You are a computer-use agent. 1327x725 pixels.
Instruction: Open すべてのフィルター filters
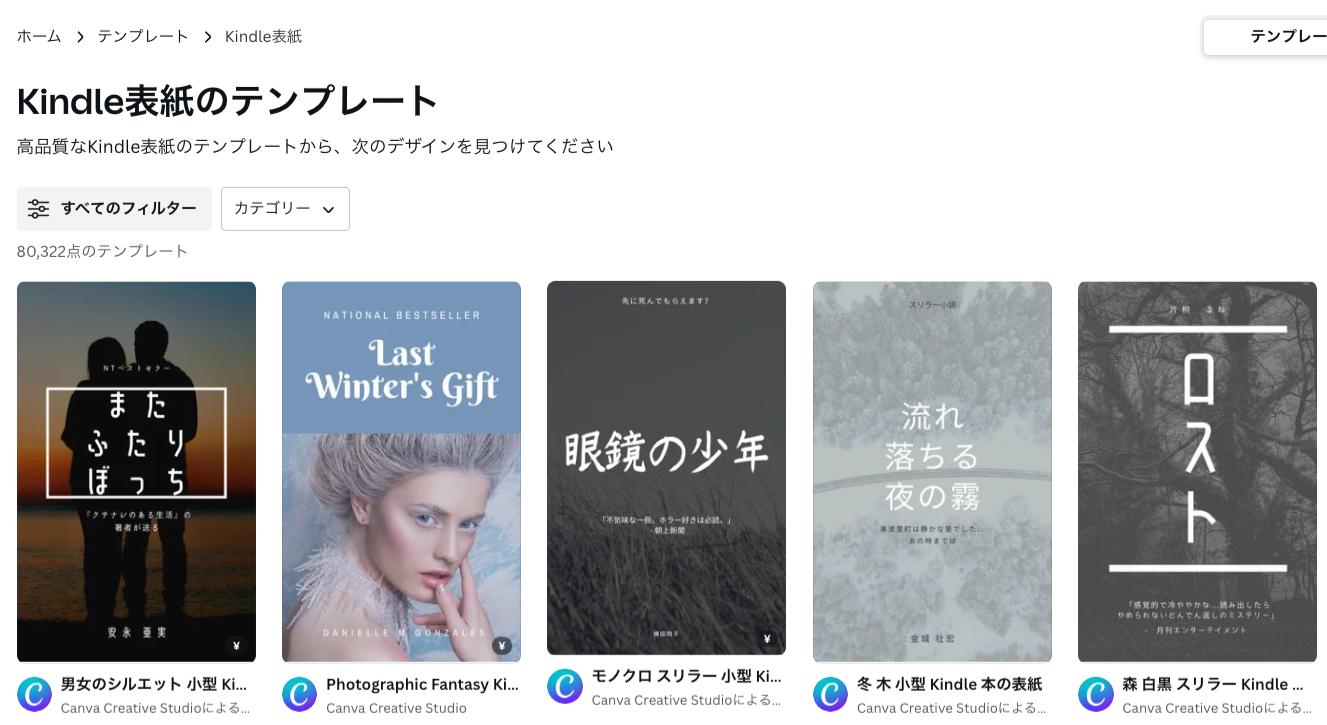pyautogui.click(x=114, y=208)
